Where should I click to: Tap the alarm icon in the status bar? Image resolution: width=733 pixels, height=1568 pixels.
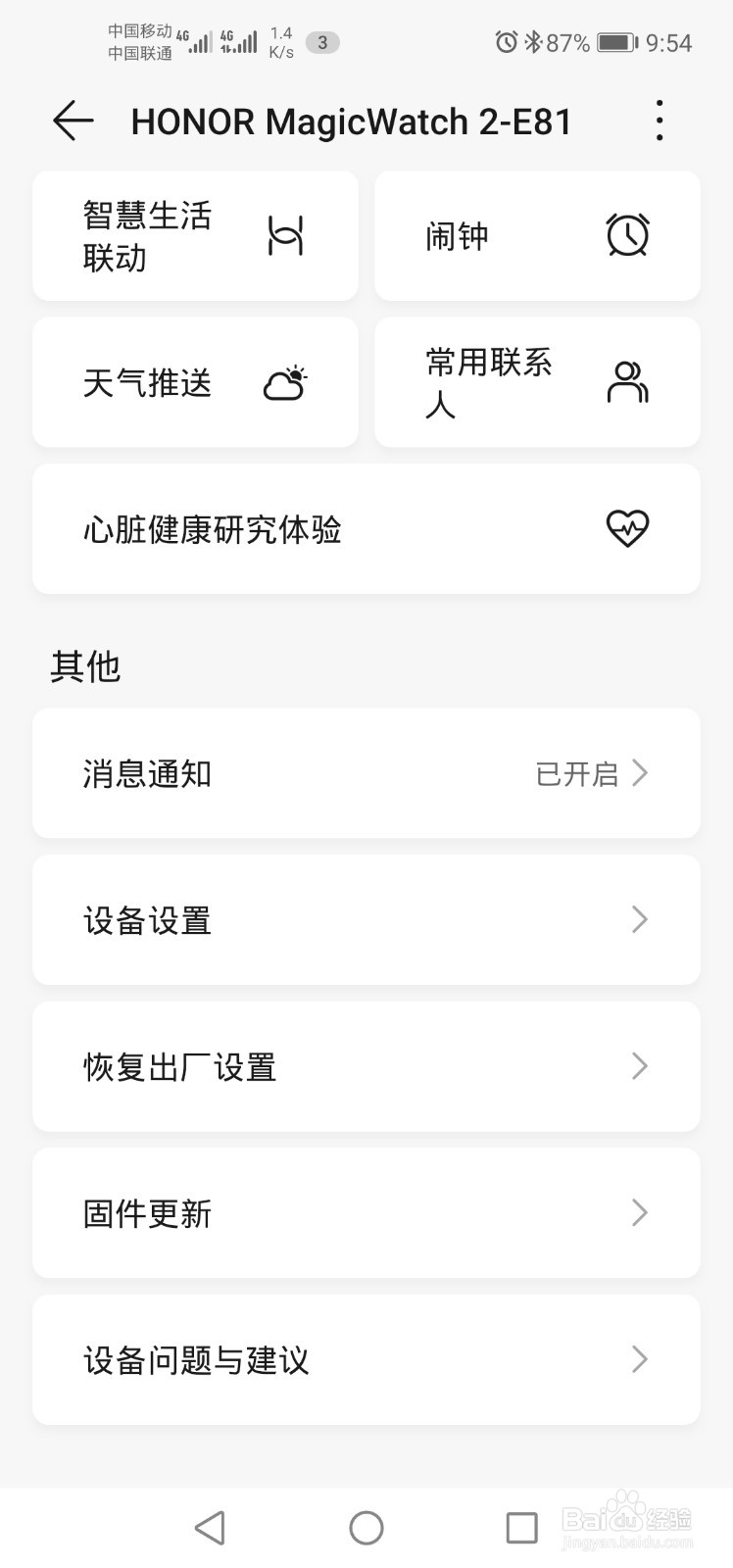[x=507, y=42]
